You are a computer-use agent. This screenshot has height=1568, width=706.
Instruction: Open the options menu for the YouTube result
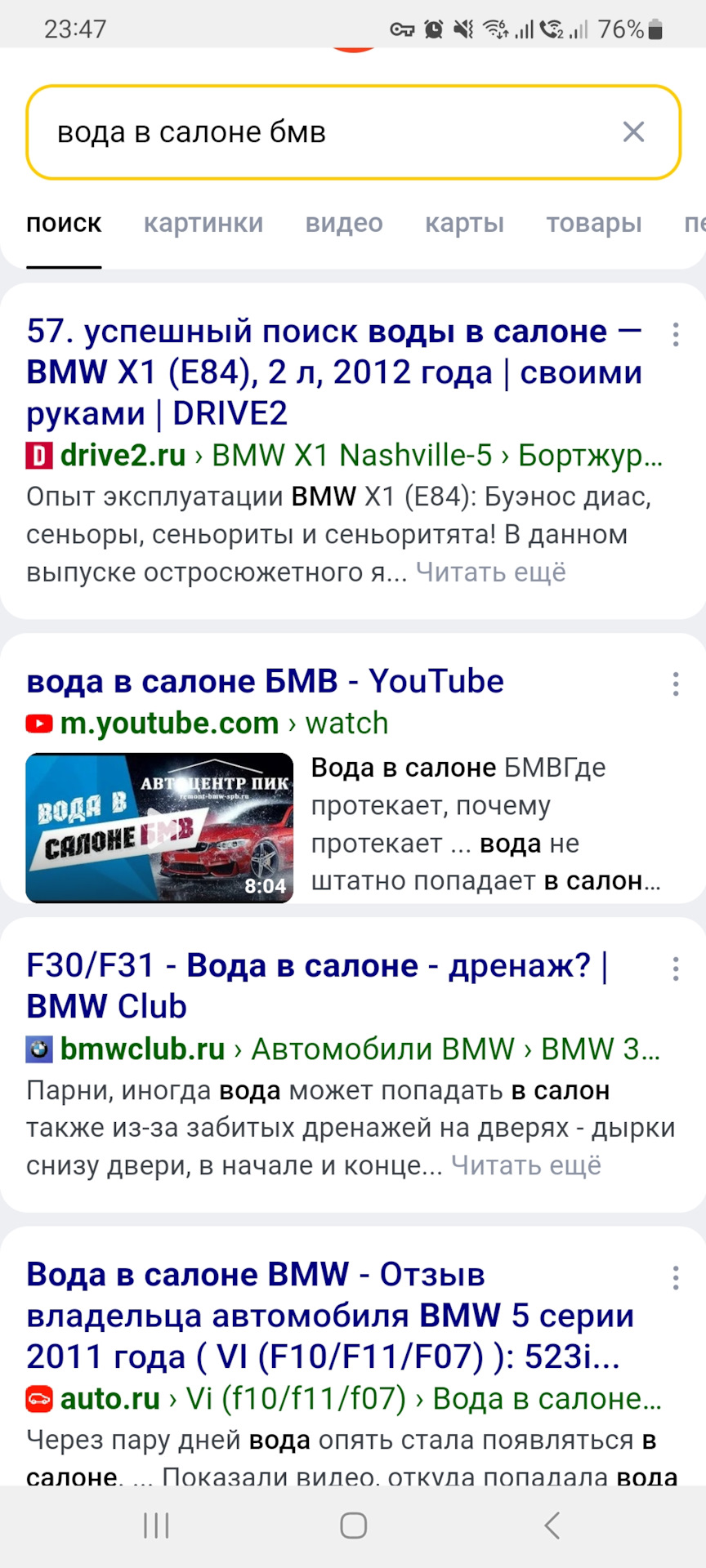[x=676, y=684]
